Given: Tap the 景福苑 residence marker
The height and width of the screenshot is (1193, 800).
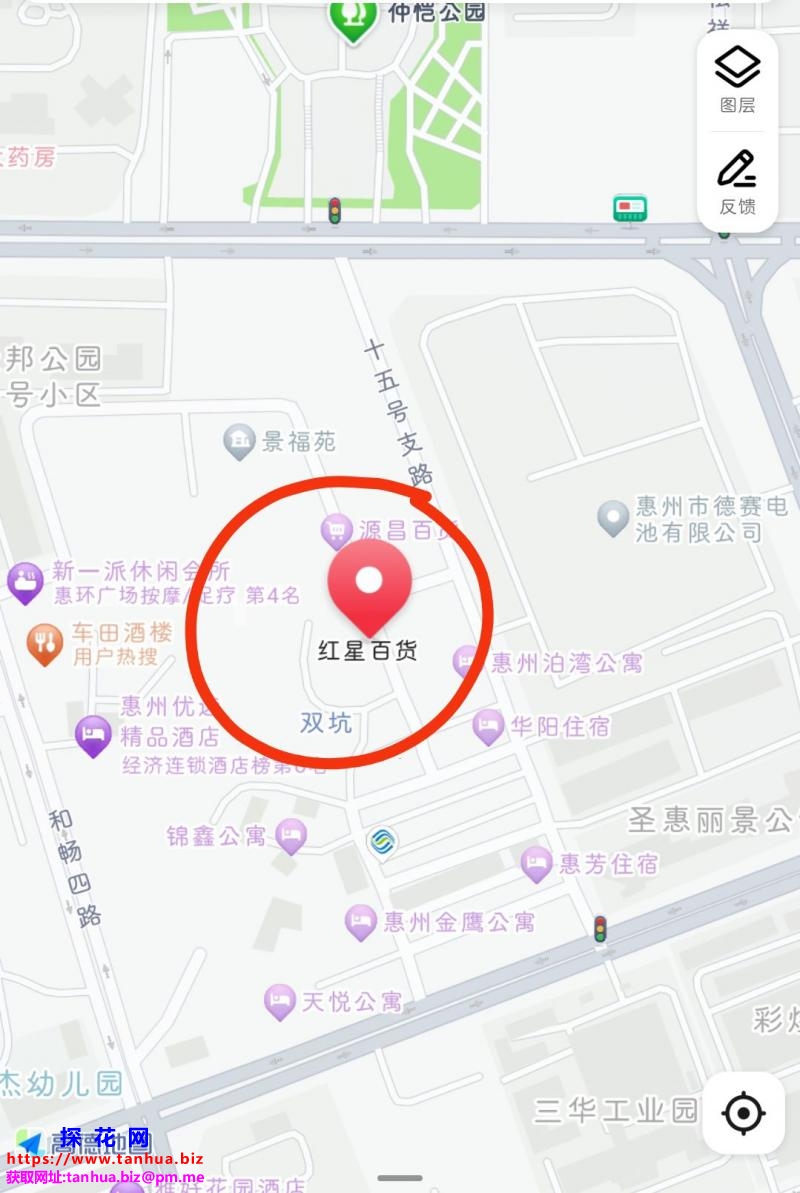Looking at the screenshot, I should (x=239, y=441).
